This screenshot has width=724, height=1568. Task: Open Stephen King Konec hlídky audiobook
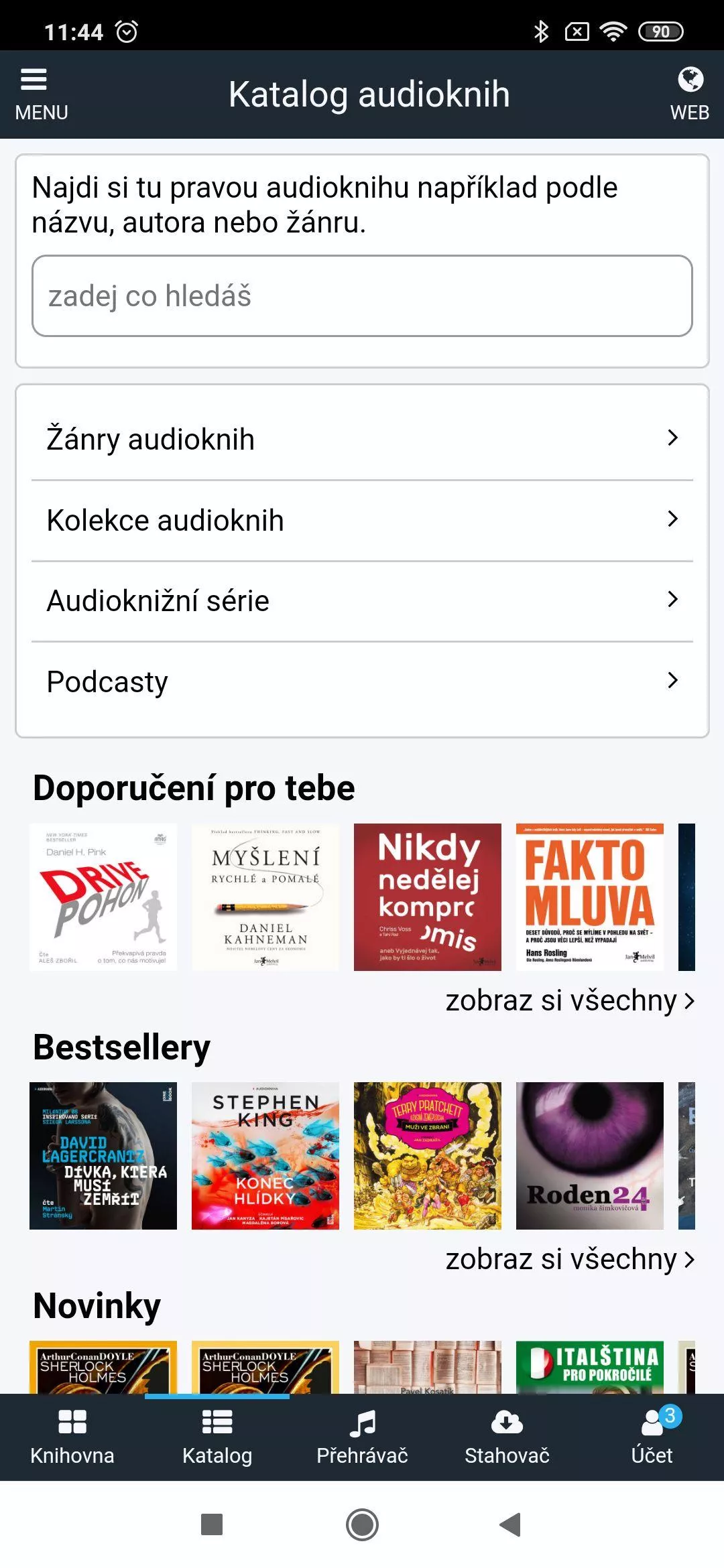[x=265, y=1156]
